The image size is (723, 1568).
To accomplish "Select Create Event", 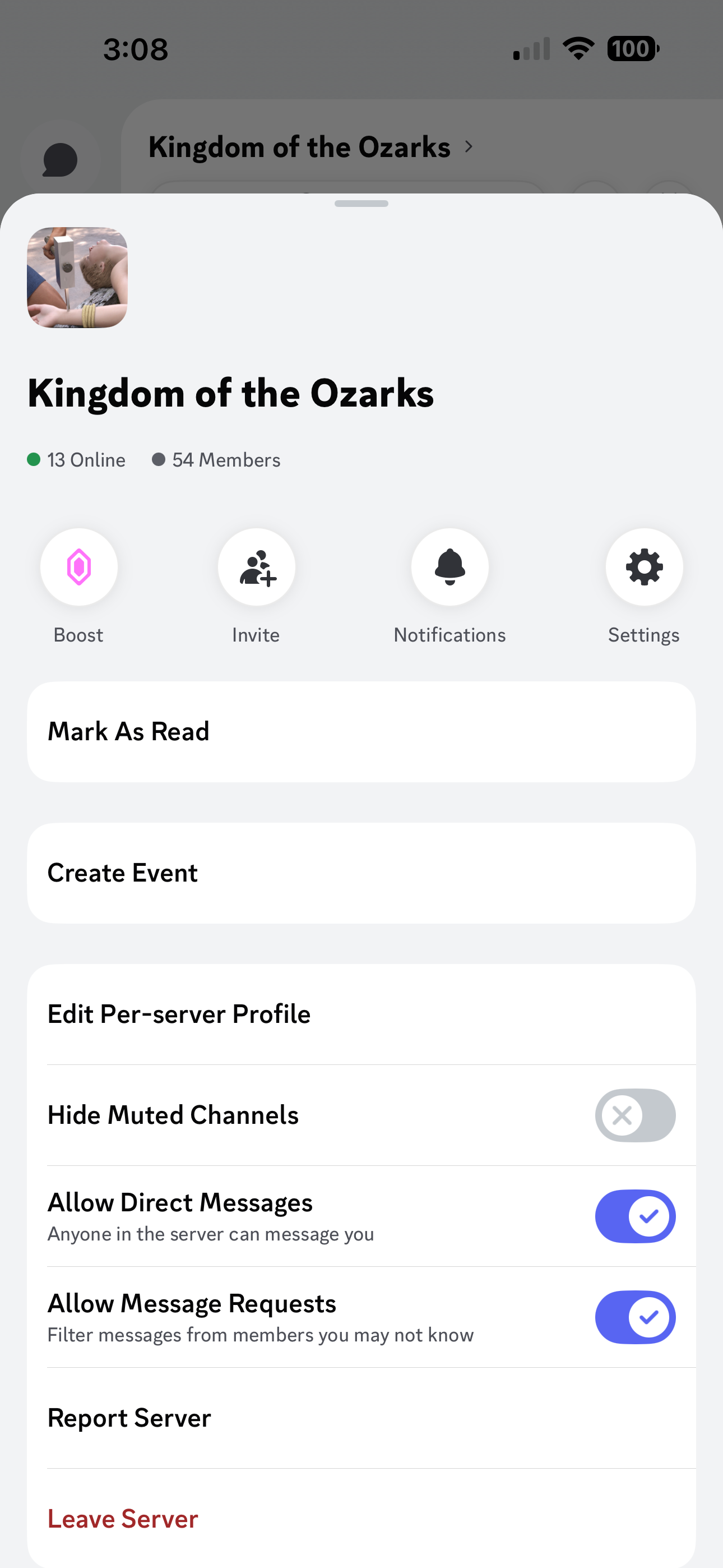I will [361, 873].
